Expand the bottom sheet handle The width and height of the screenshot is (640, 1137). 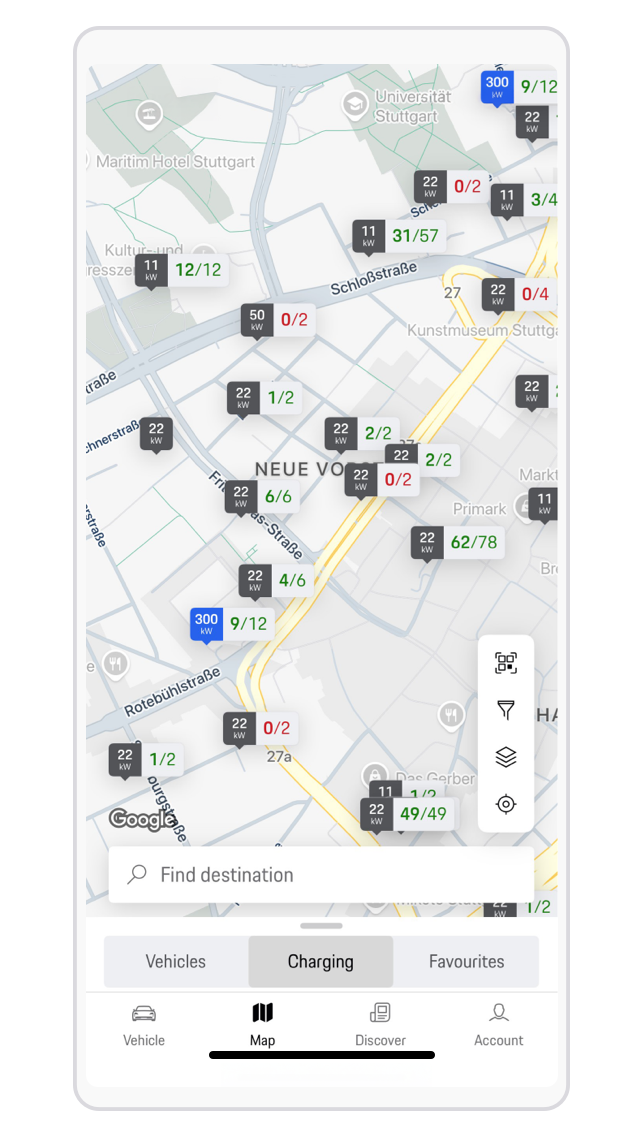pos(320,926)
